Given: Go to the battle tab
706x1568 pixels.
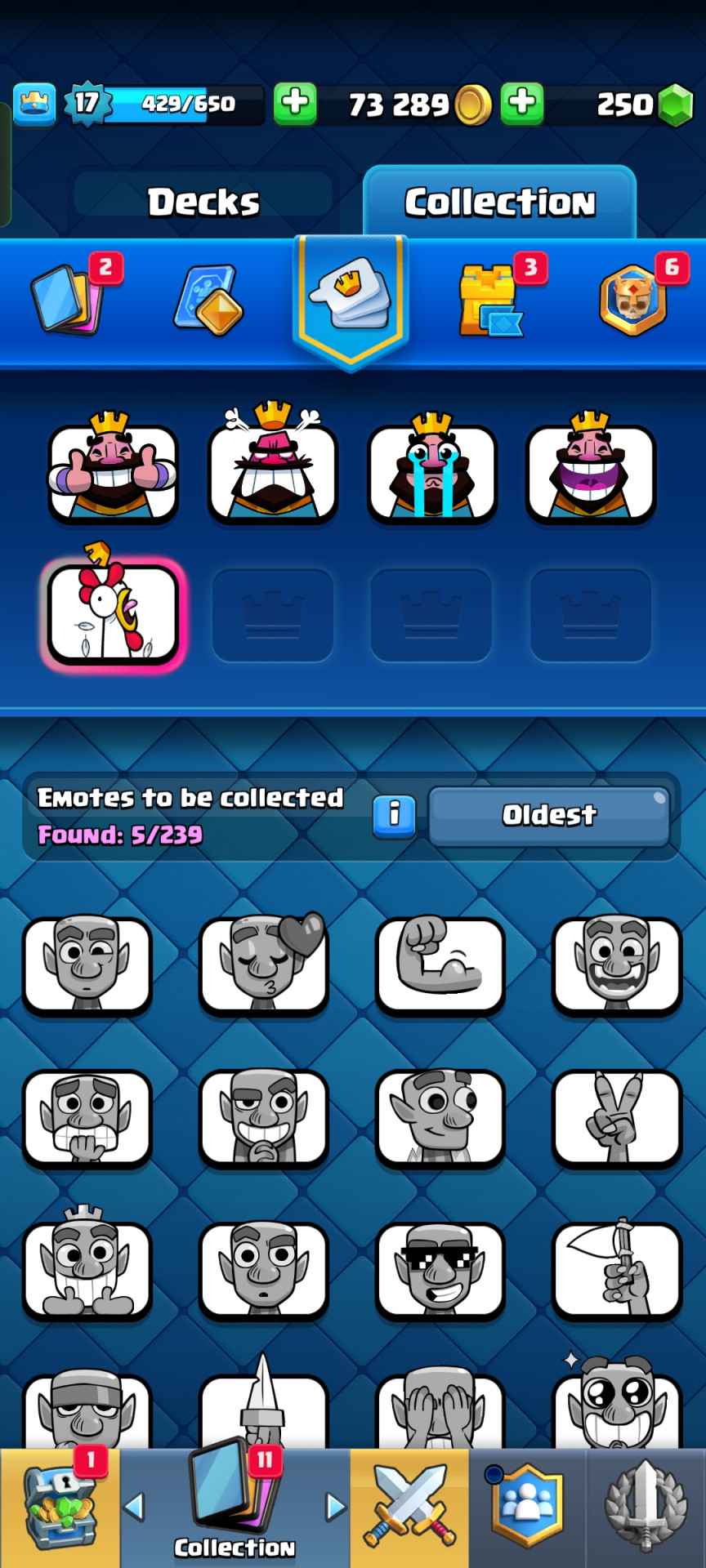Looking at the screenshot, I should tap(409, 1508).
